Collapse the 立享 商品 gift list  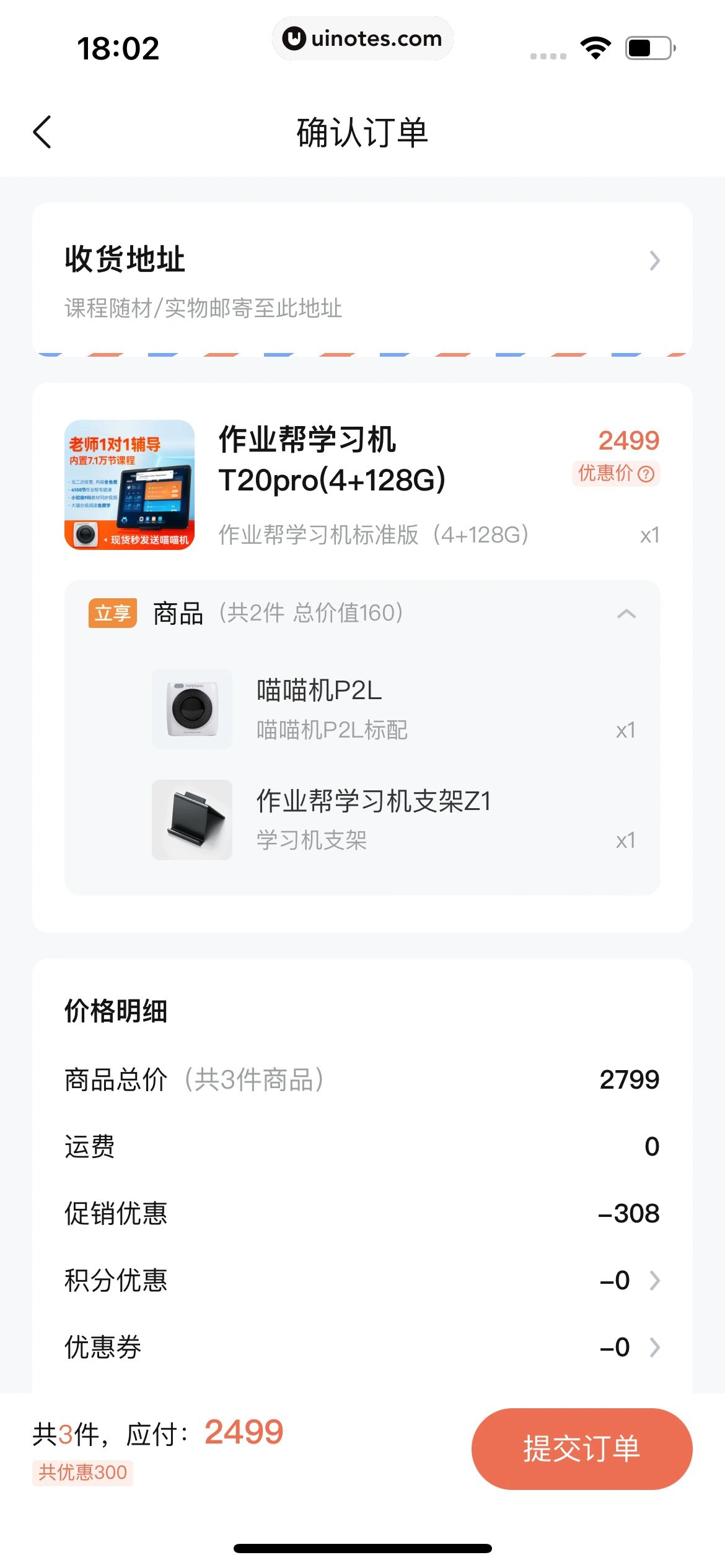tap(626, 614)
